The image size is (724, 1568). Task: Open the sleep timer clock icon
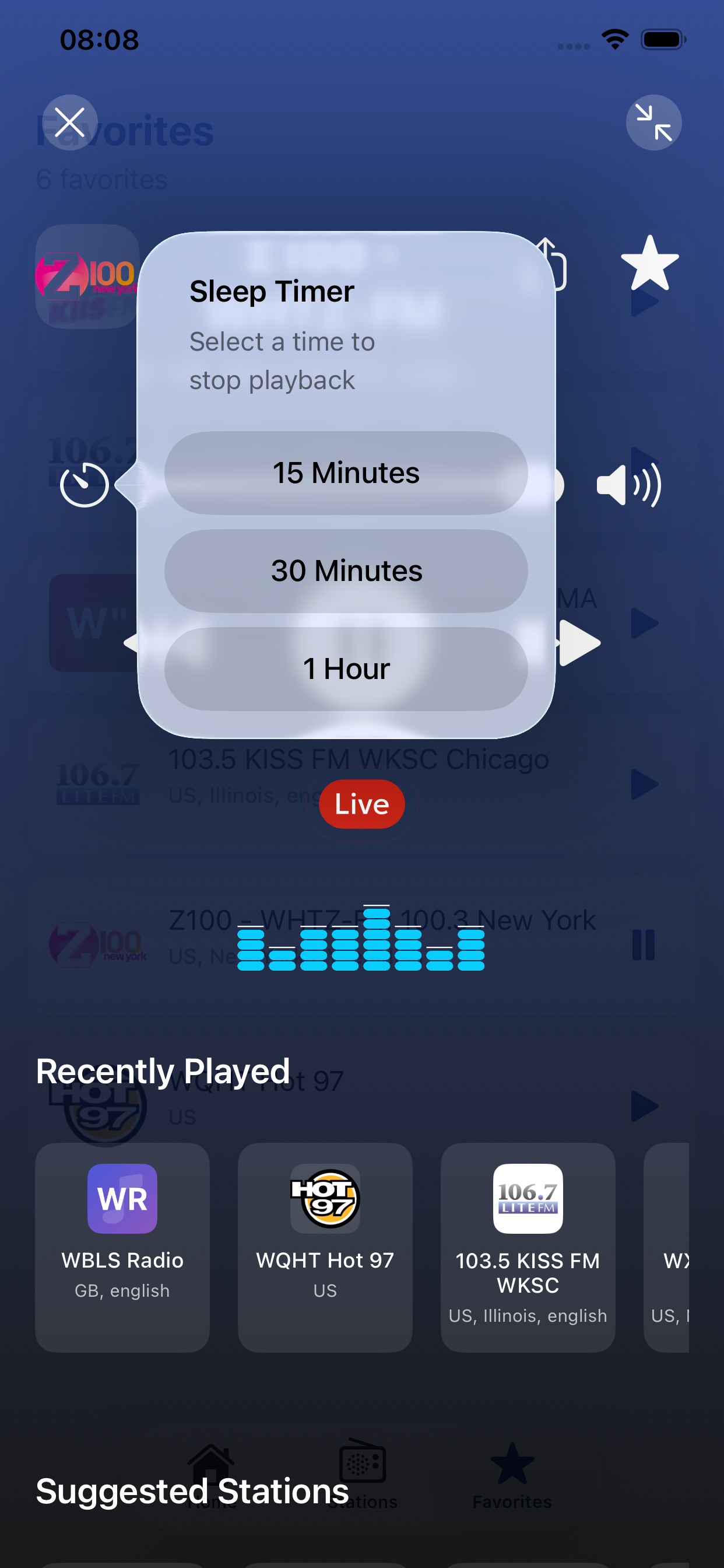(x=85, y=484)
